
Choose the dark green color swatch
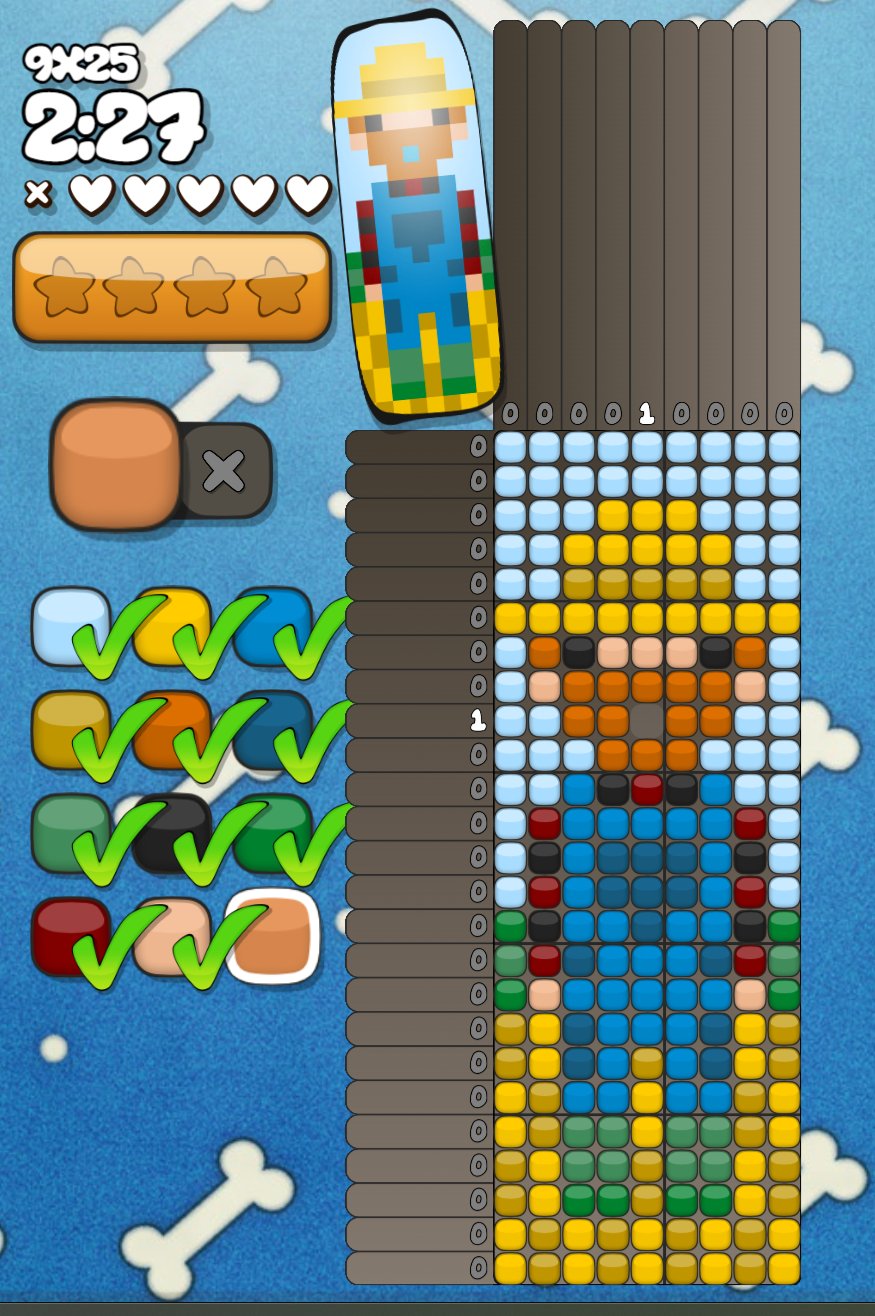click(x=272, y=833)
